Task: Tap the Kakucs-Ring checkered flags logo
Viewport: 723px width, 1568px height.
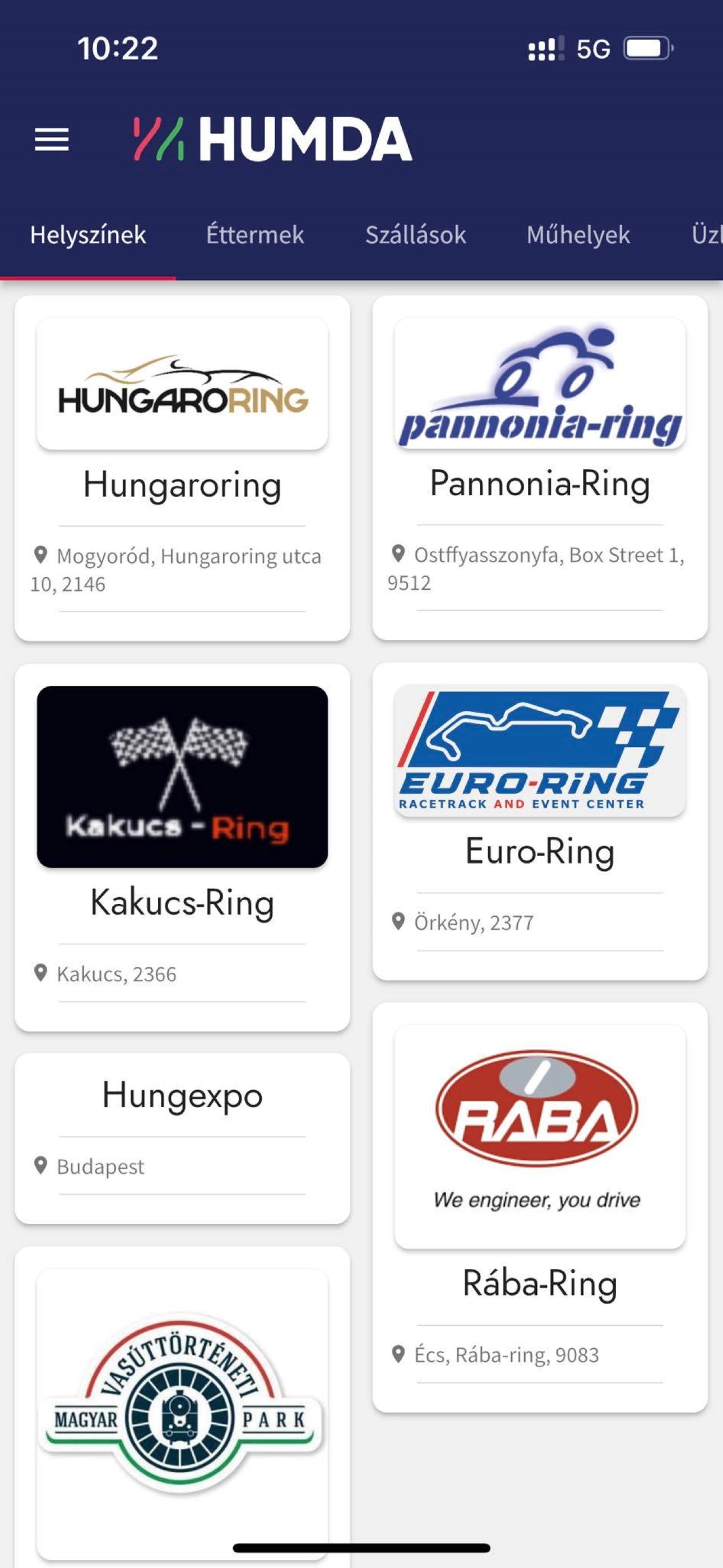Action: click(x=183, y=785)
